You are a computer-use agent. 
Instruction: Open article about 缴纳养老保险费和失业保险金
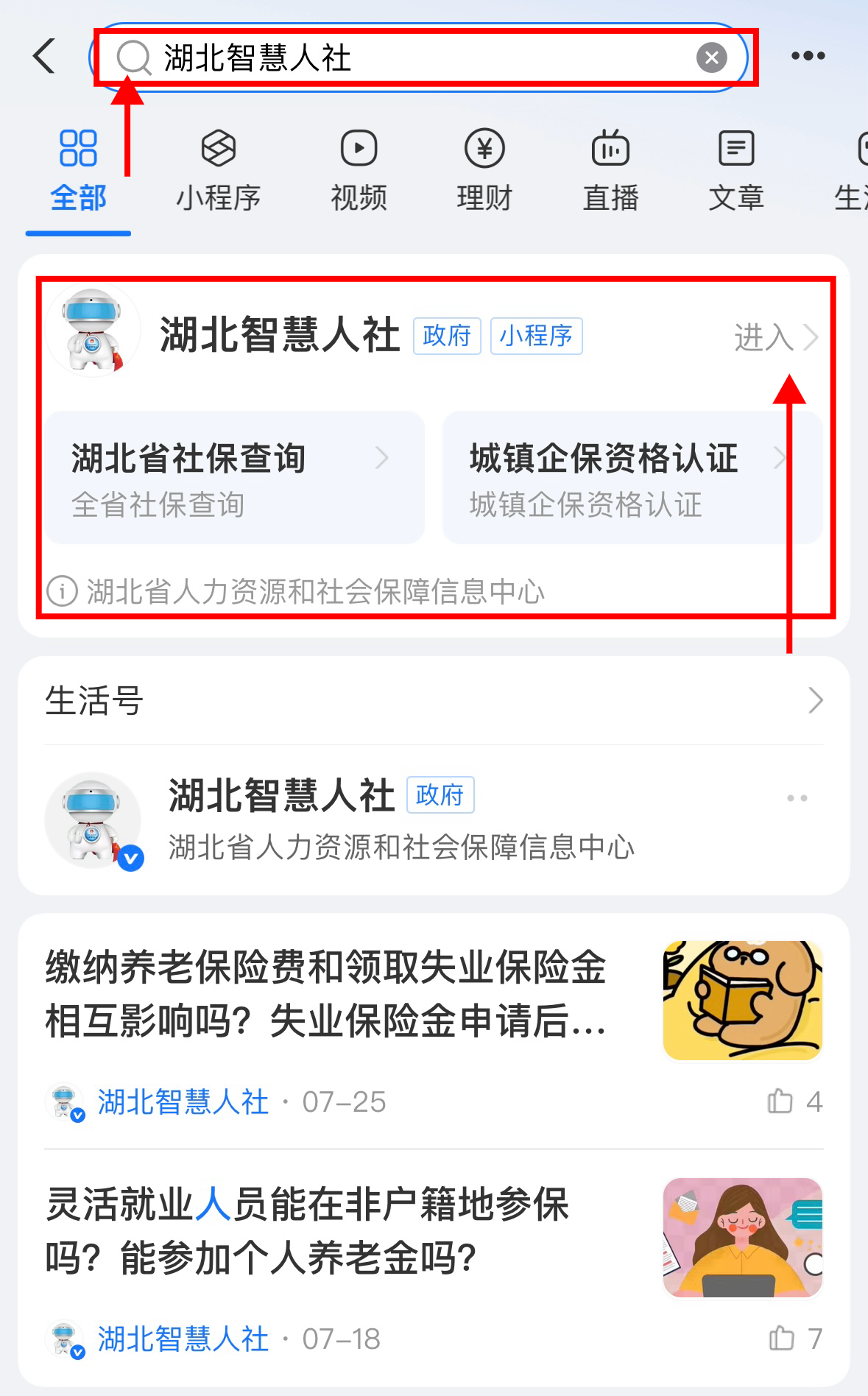(325, 994)
